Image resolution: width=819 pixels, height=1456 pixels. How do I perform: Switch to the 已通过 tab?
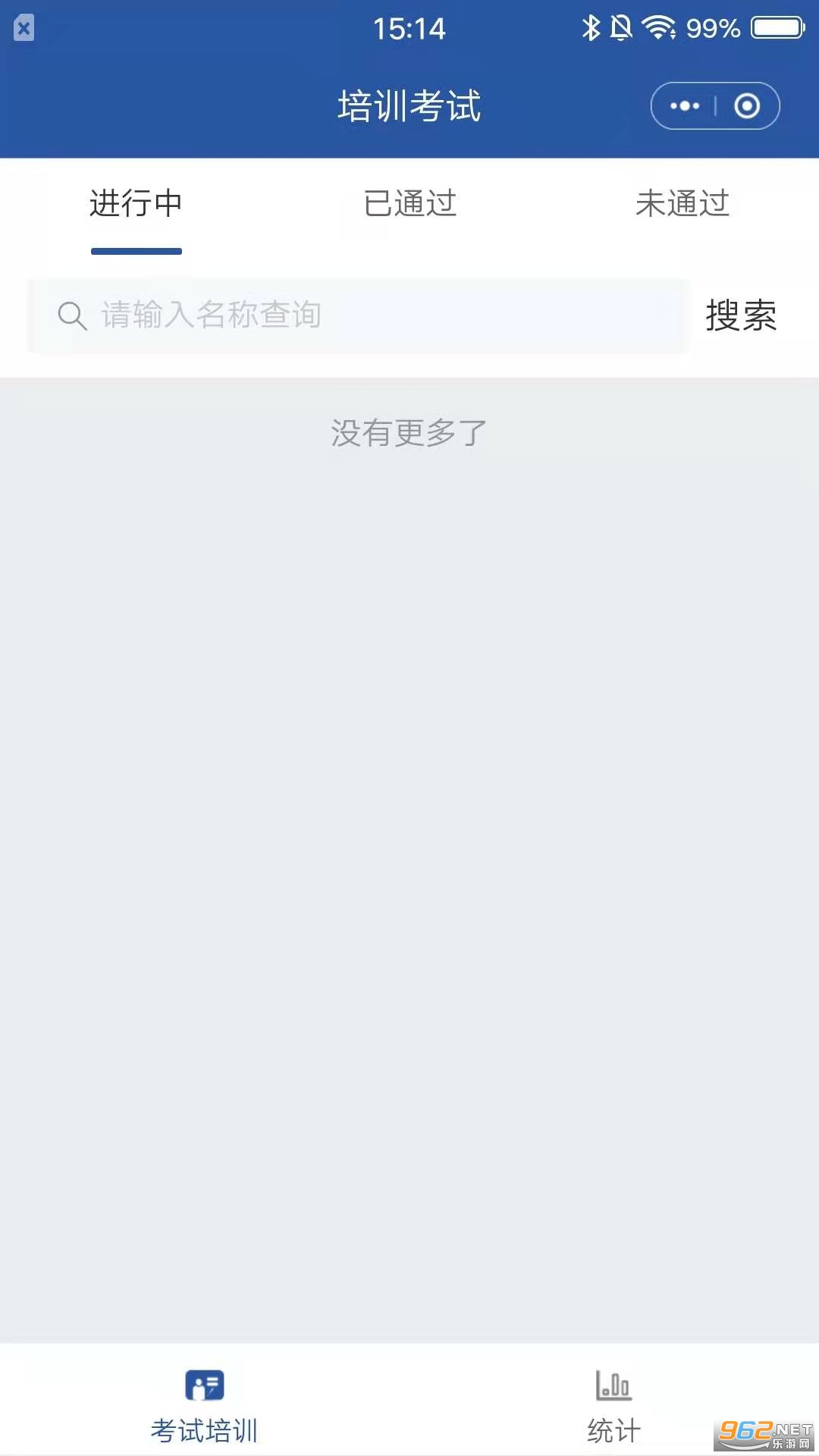pyautogui.click(x=409, y=203)
